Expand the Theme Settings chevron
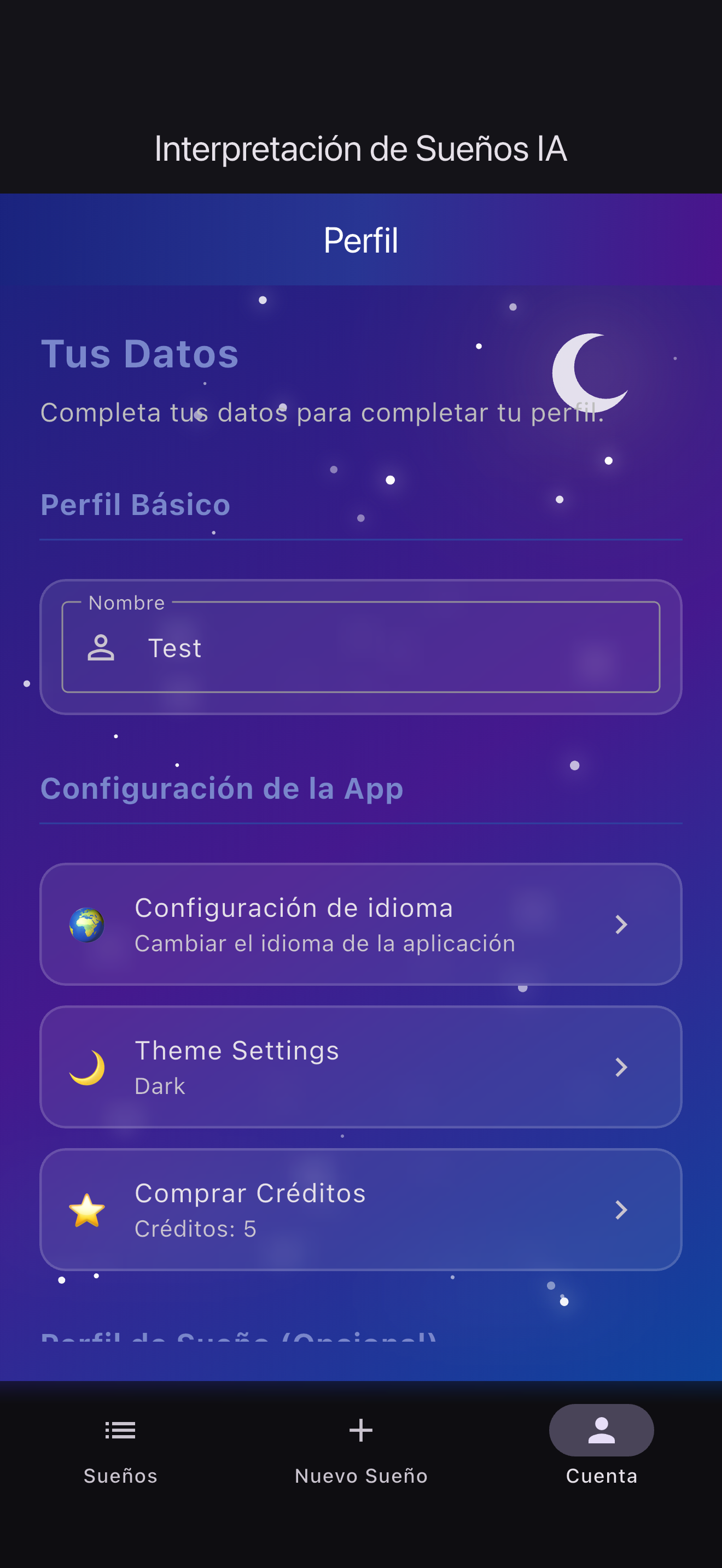The width and height of the screenshot is (722, 1568). [621, 1067]
